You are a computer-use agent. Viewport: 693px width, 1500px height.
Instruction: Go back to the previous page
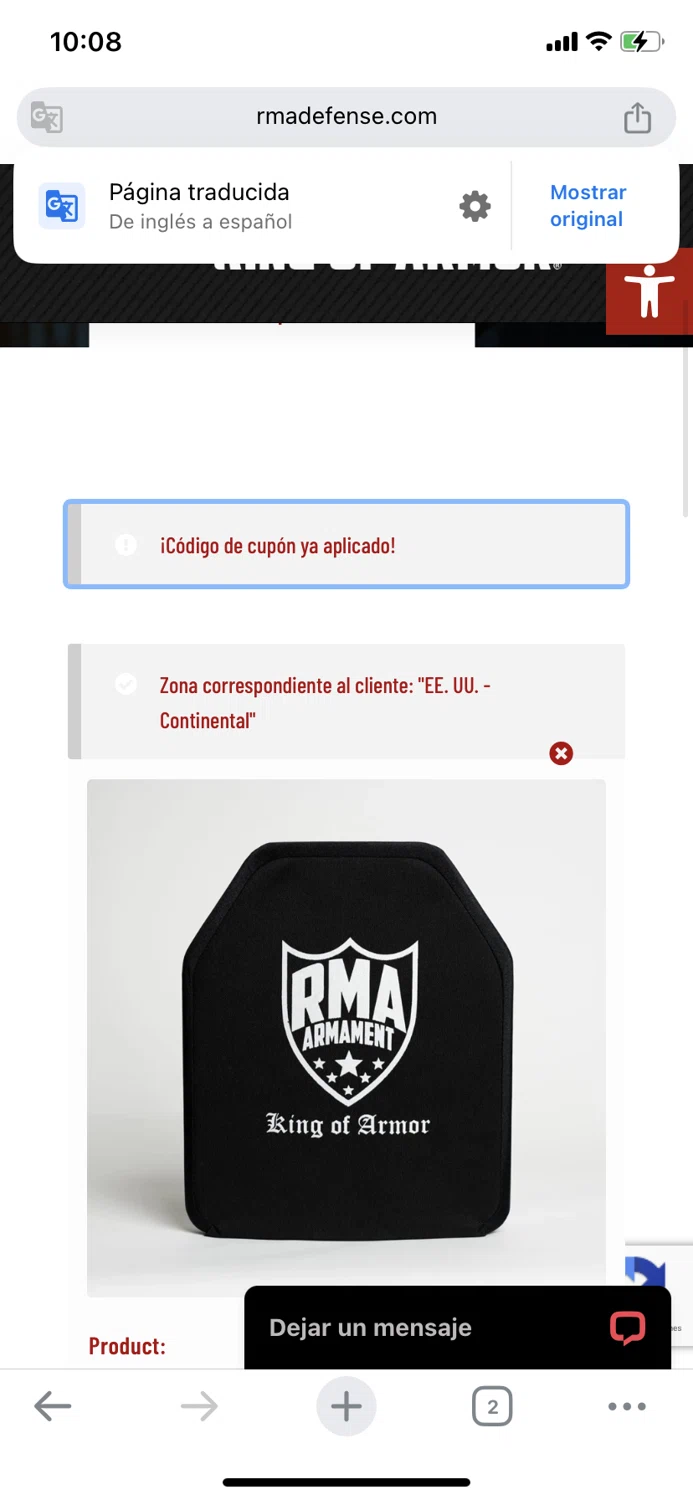[52, 1407]
